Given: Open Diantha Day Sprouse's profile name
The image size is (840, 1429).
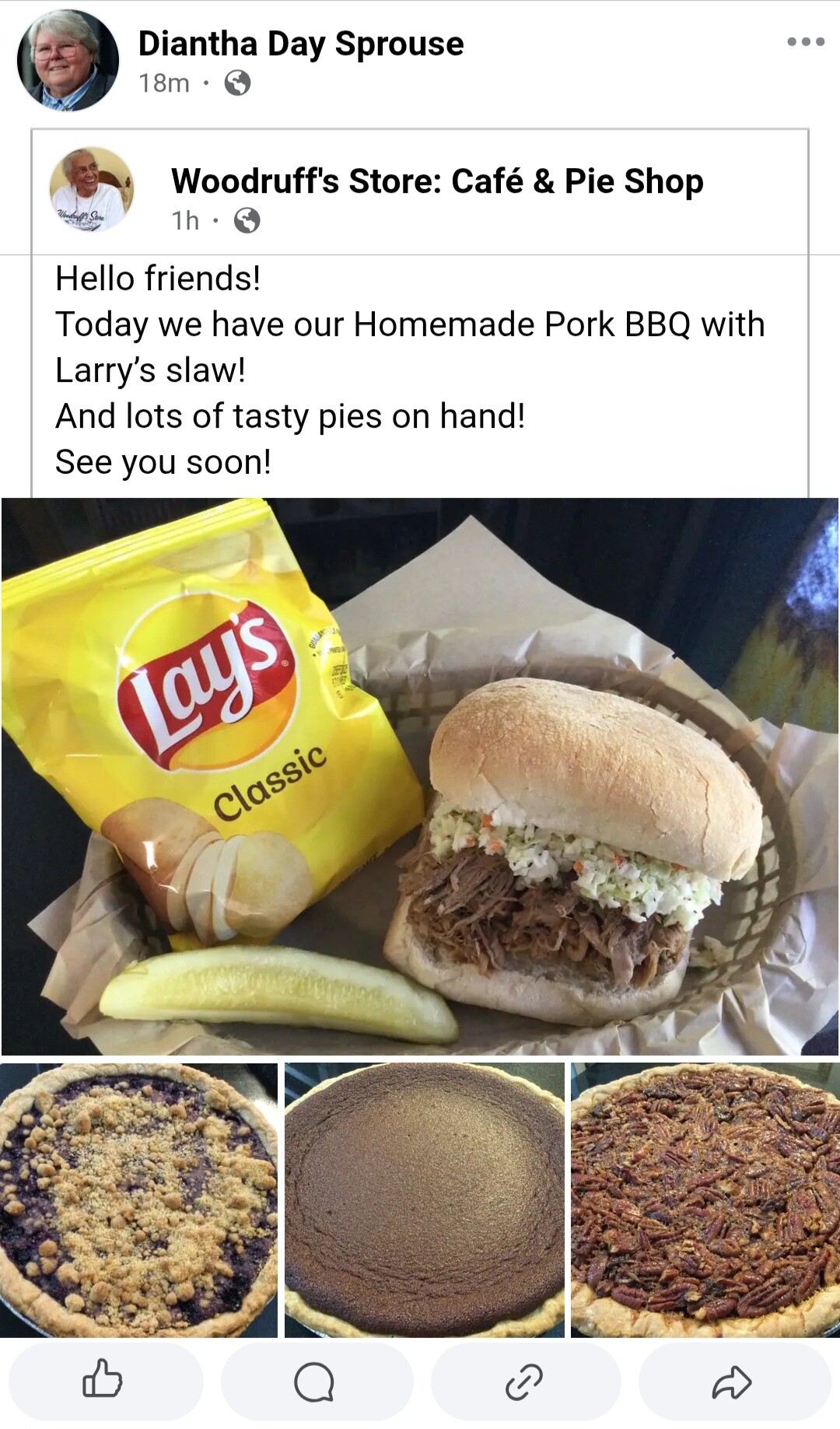Looking at the screenshot, I should click(301, 44).
